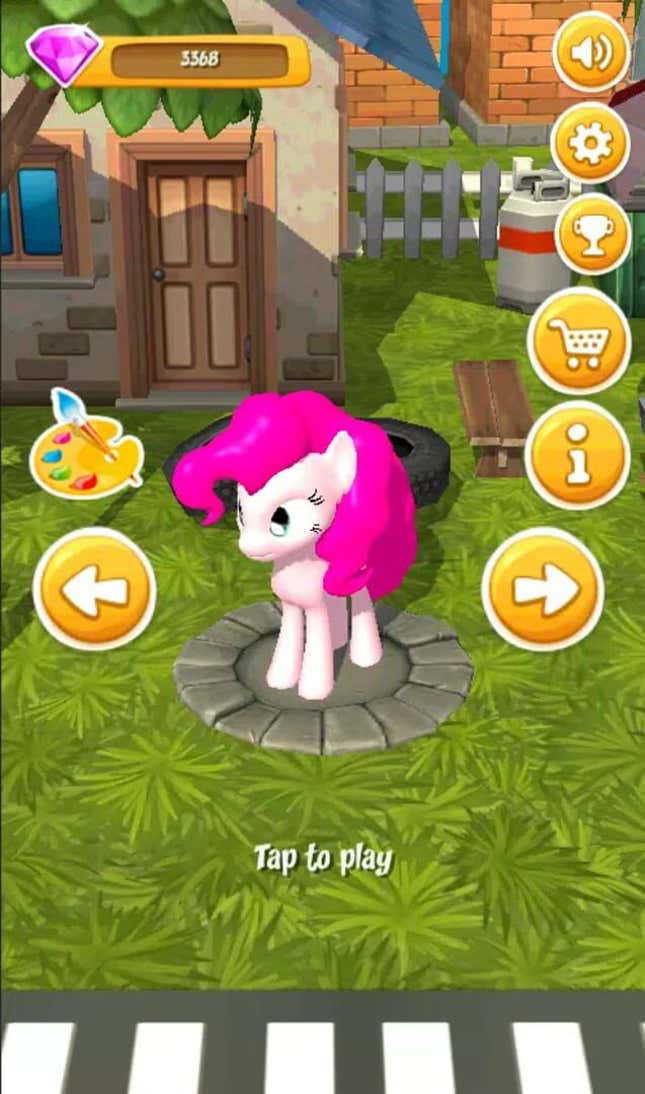View the trophy achievements

(x=593, y=234)
